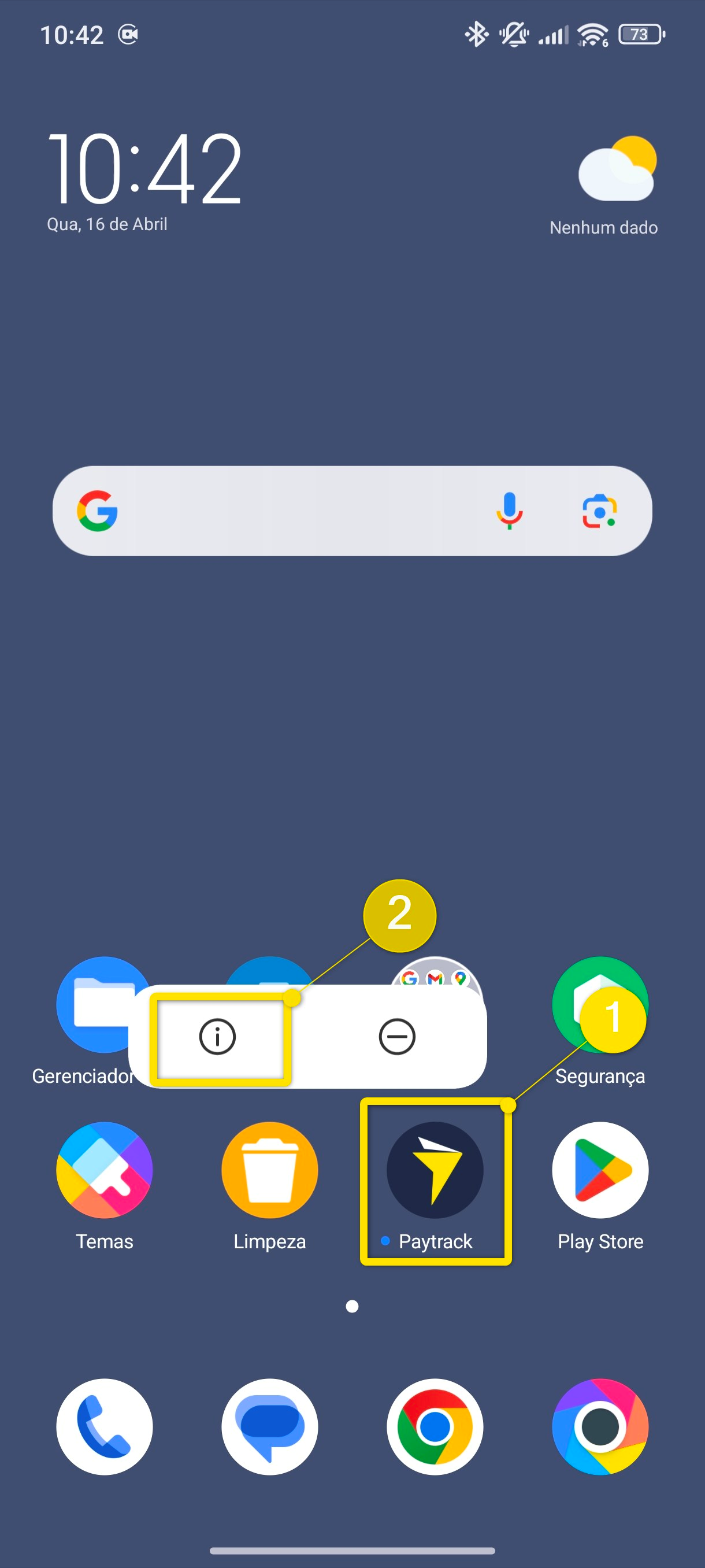Open app info from the popup
Viewport: 705px width, 1568px height.
point(217,1037)
